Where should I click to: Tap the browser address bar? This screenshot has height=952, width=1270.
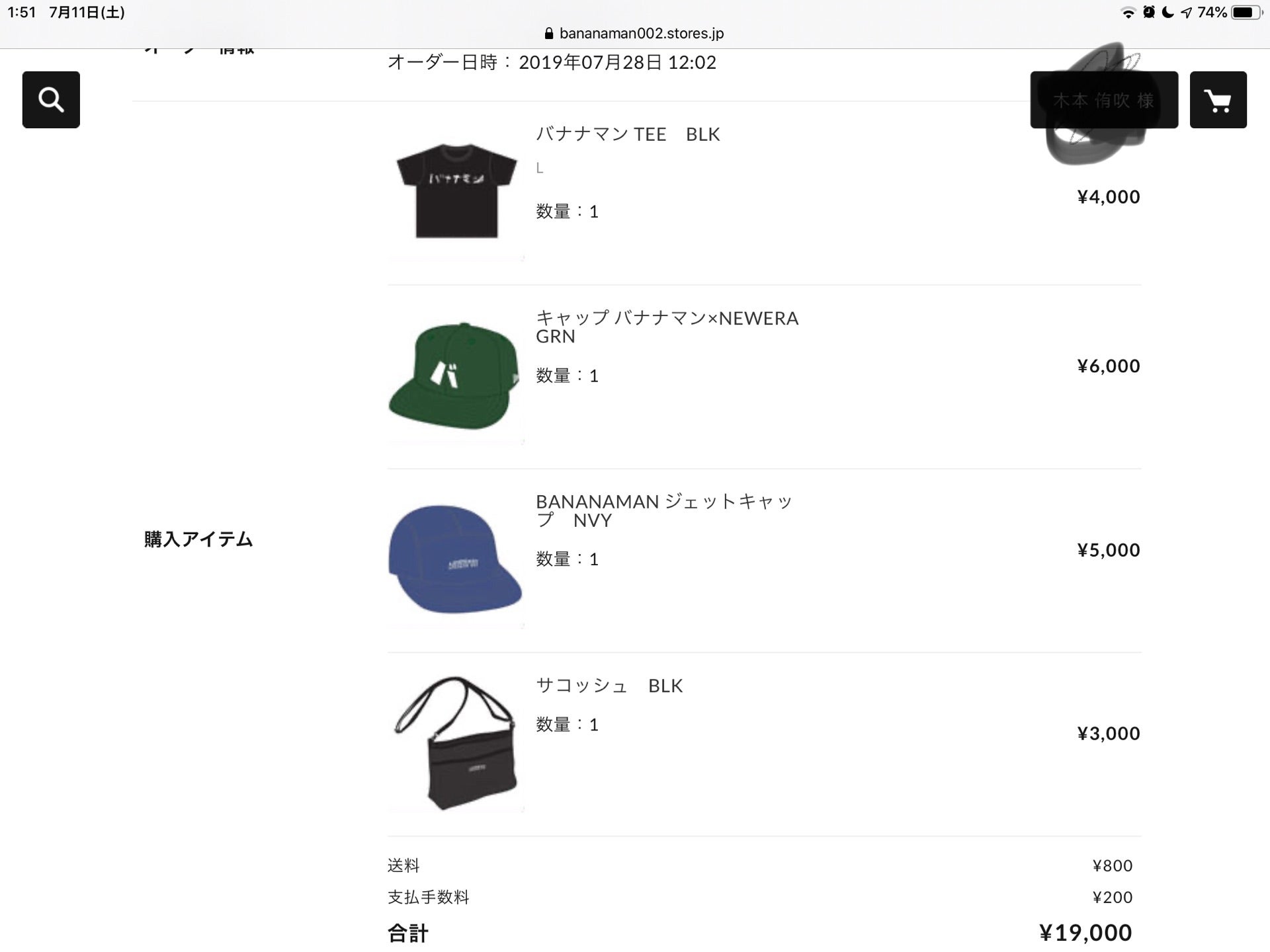(634, 33)
